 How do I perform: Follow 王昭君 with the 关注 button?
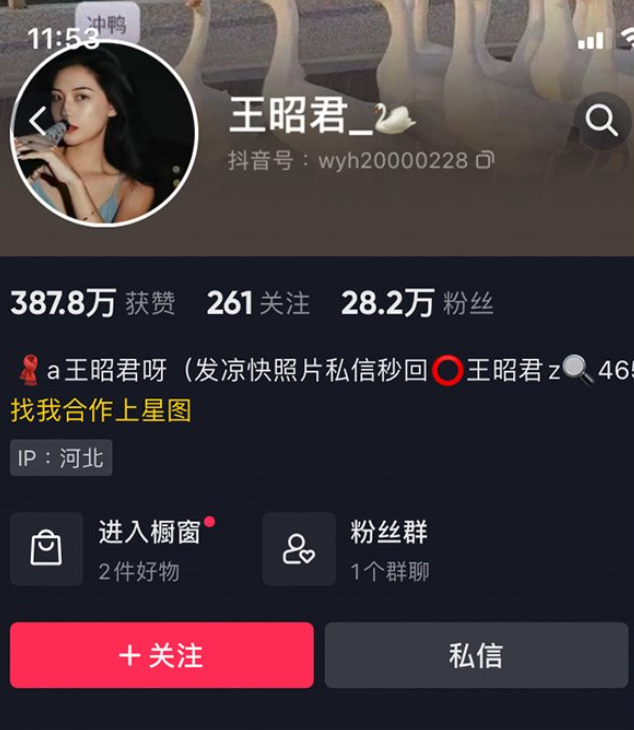click(x=161, y=655)
